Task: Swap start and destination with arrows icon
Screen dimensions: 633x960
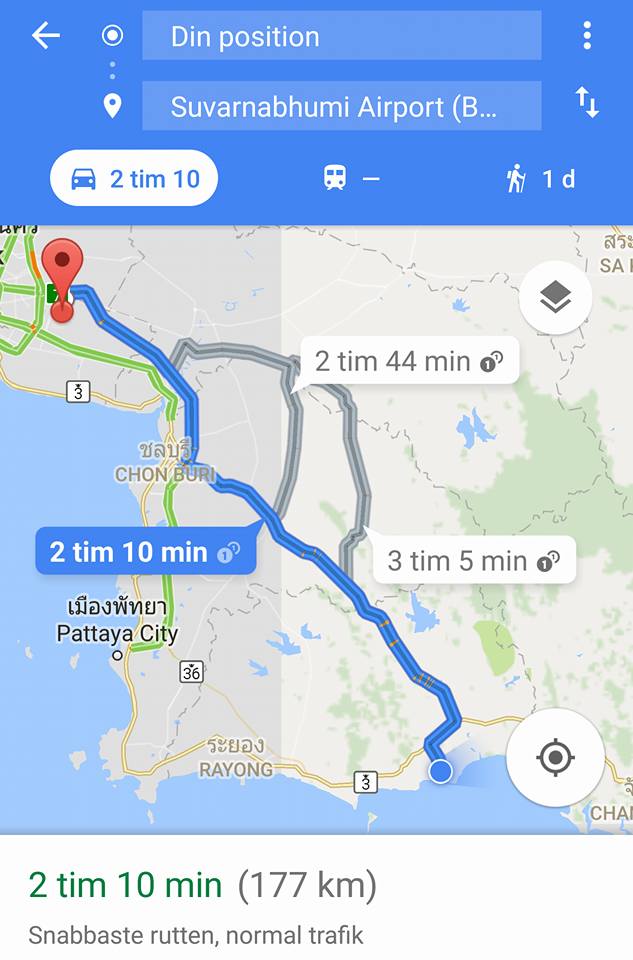Action: [x=586, y=102]
